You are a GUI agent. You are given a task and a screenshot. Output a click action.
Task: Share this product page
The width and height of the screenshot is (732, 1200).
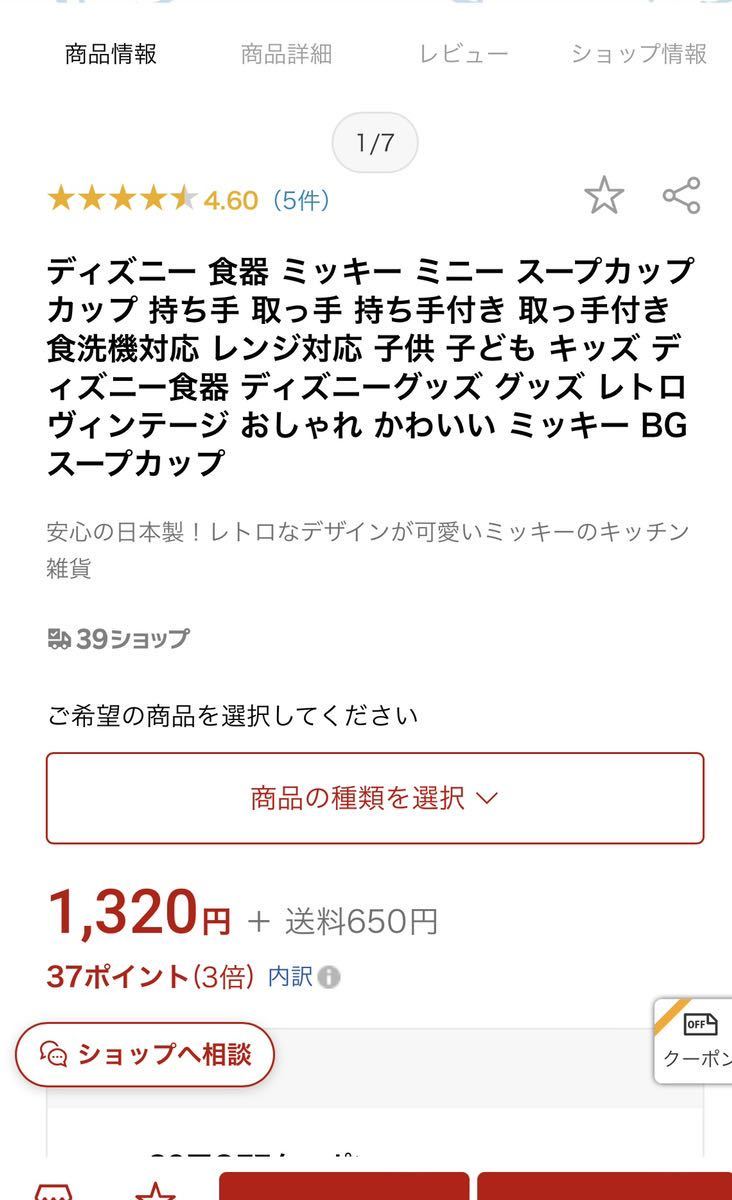(681, 196)
